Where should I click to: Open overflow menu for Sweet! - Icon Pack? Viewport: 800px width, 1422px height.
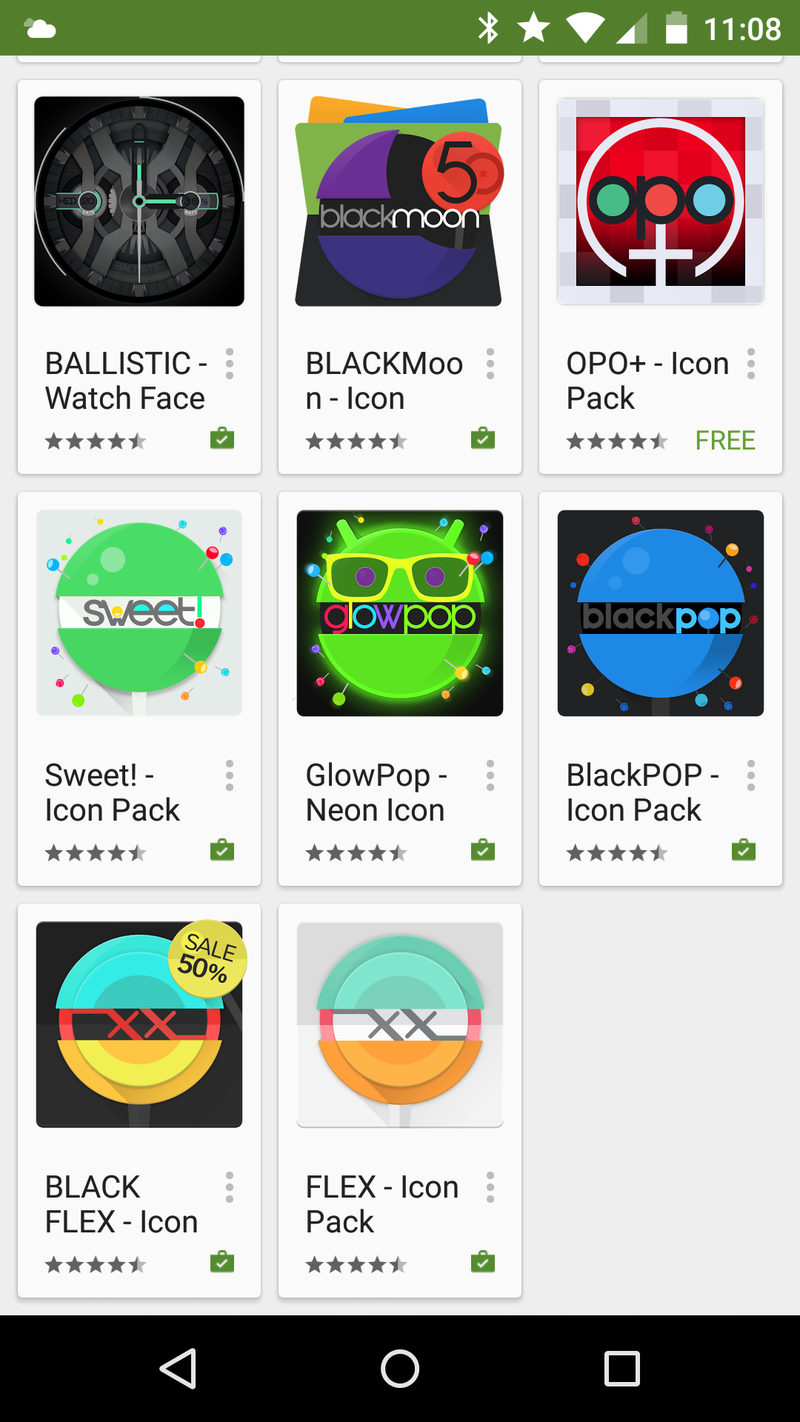pos(230,775)
